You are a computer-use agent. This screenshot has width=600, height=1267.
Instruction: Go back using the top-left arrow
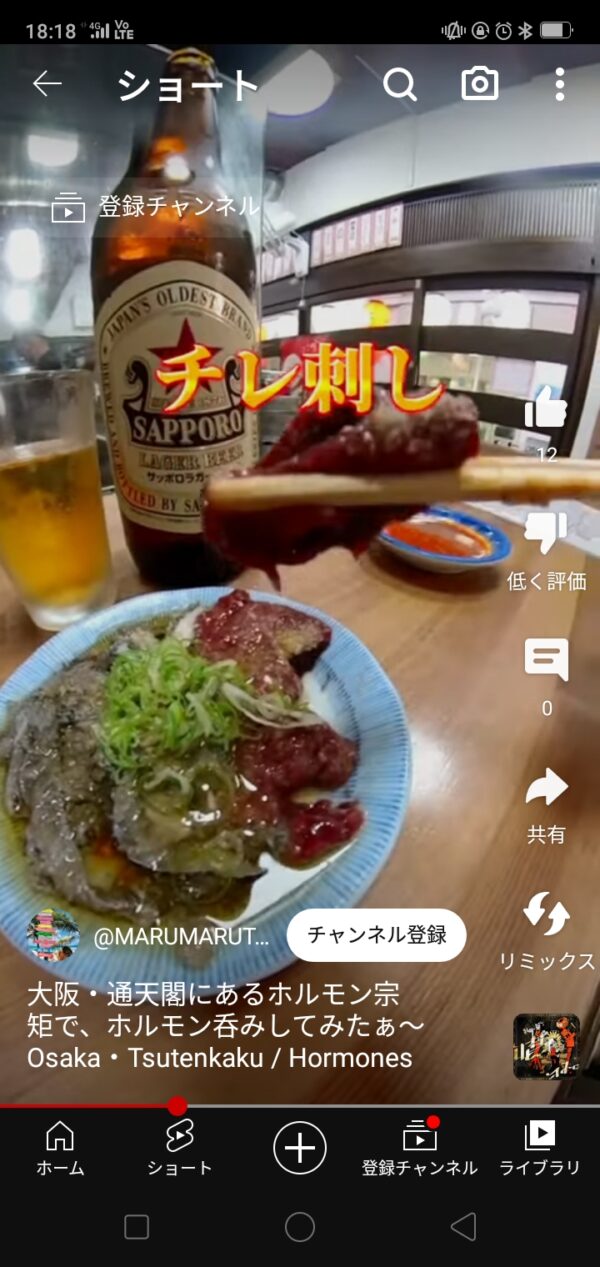coord(47,84)
